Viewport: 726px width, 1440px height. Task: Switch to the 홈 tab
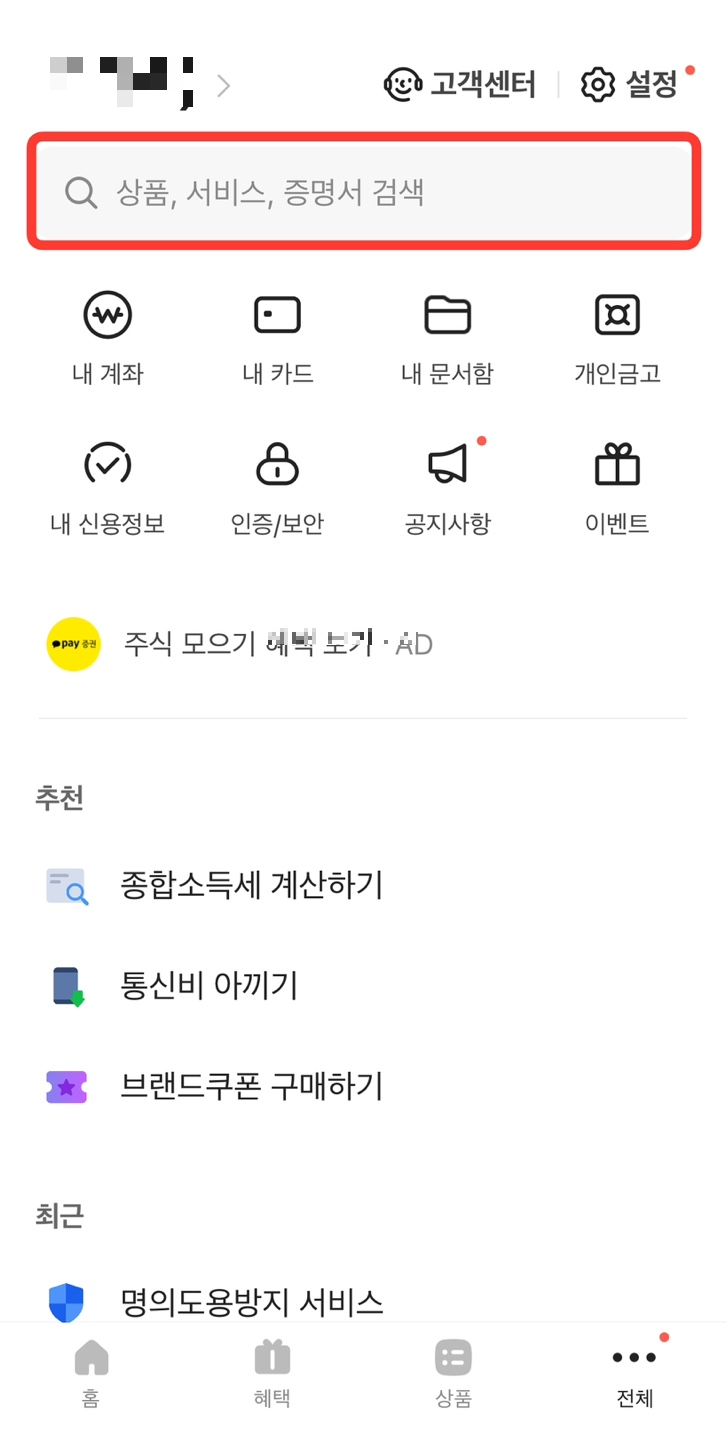(91, 1374)
